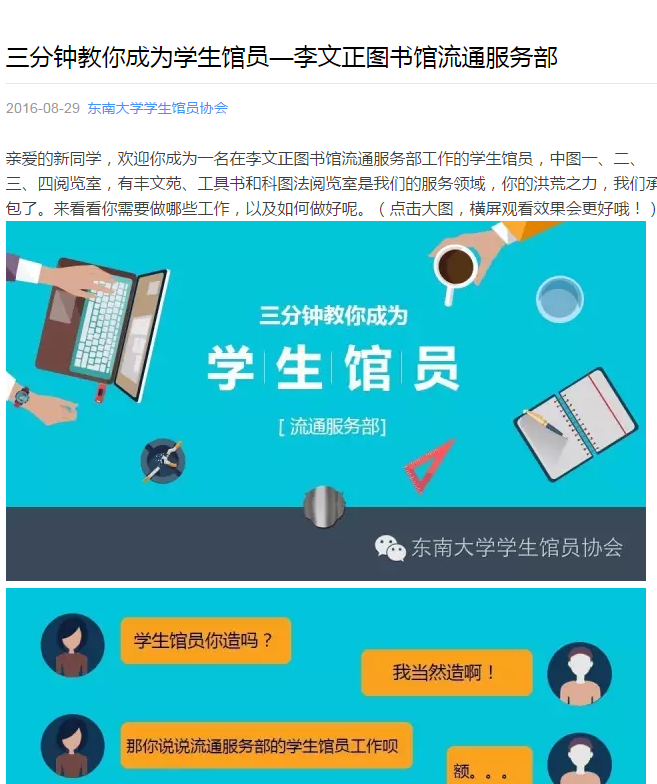The image size is (657, 784).
Task: Open the 东南大学学生馆员协会 account link
Action: point(157,108)
